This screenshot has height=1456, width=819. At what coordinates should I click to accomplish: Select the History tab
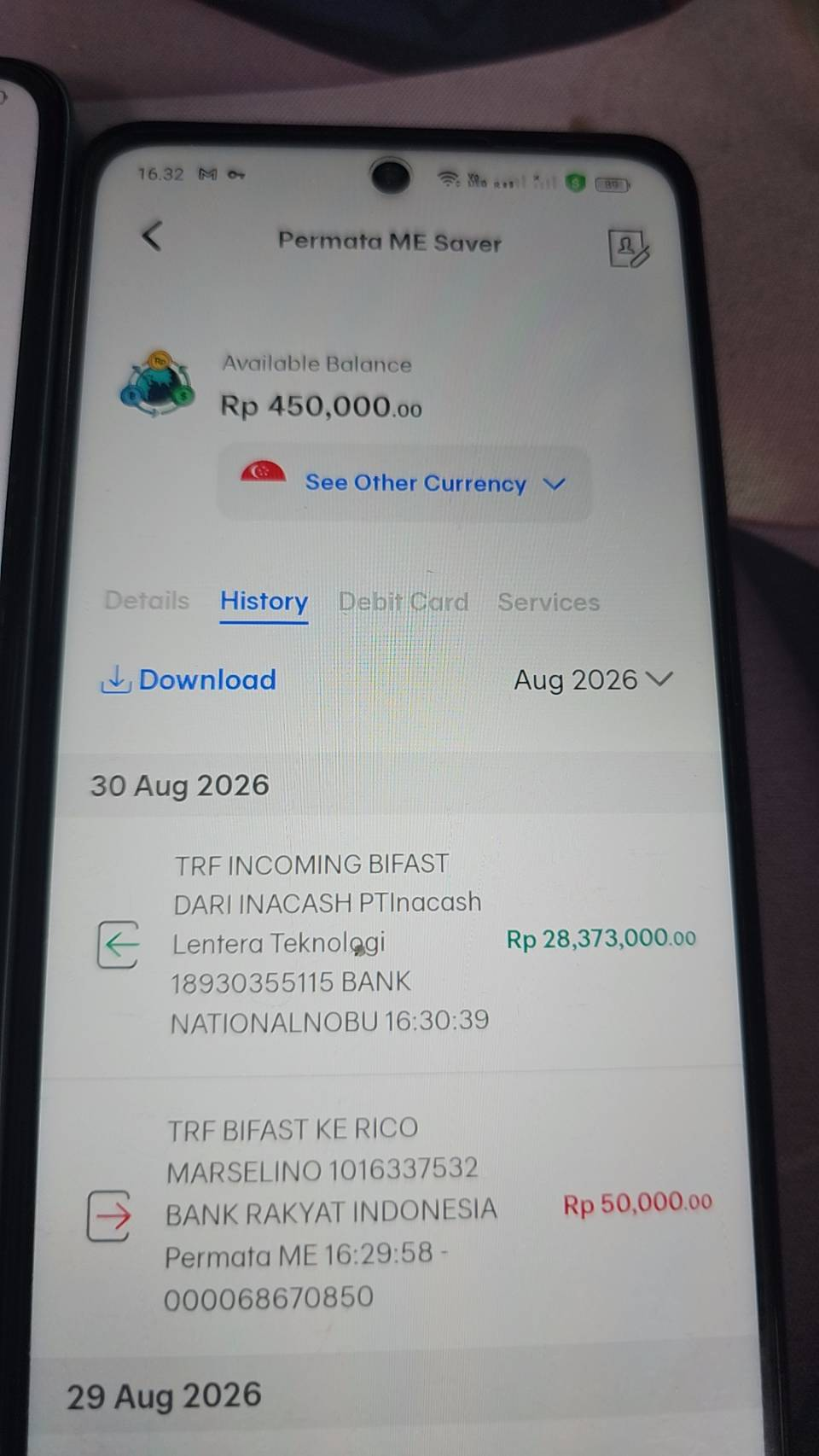pyautogui.click(x=264, y=602)
